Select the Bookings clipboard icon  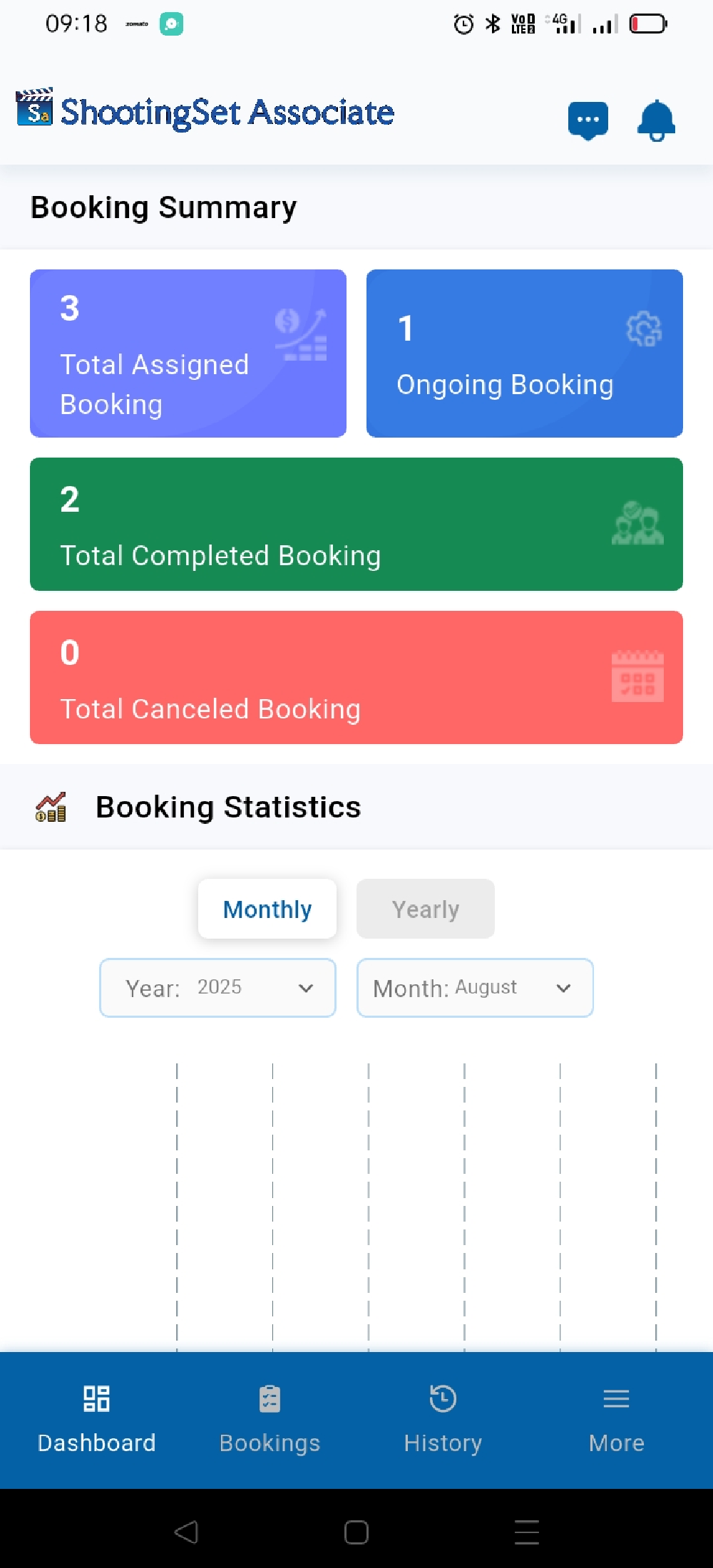[269, 1398]
